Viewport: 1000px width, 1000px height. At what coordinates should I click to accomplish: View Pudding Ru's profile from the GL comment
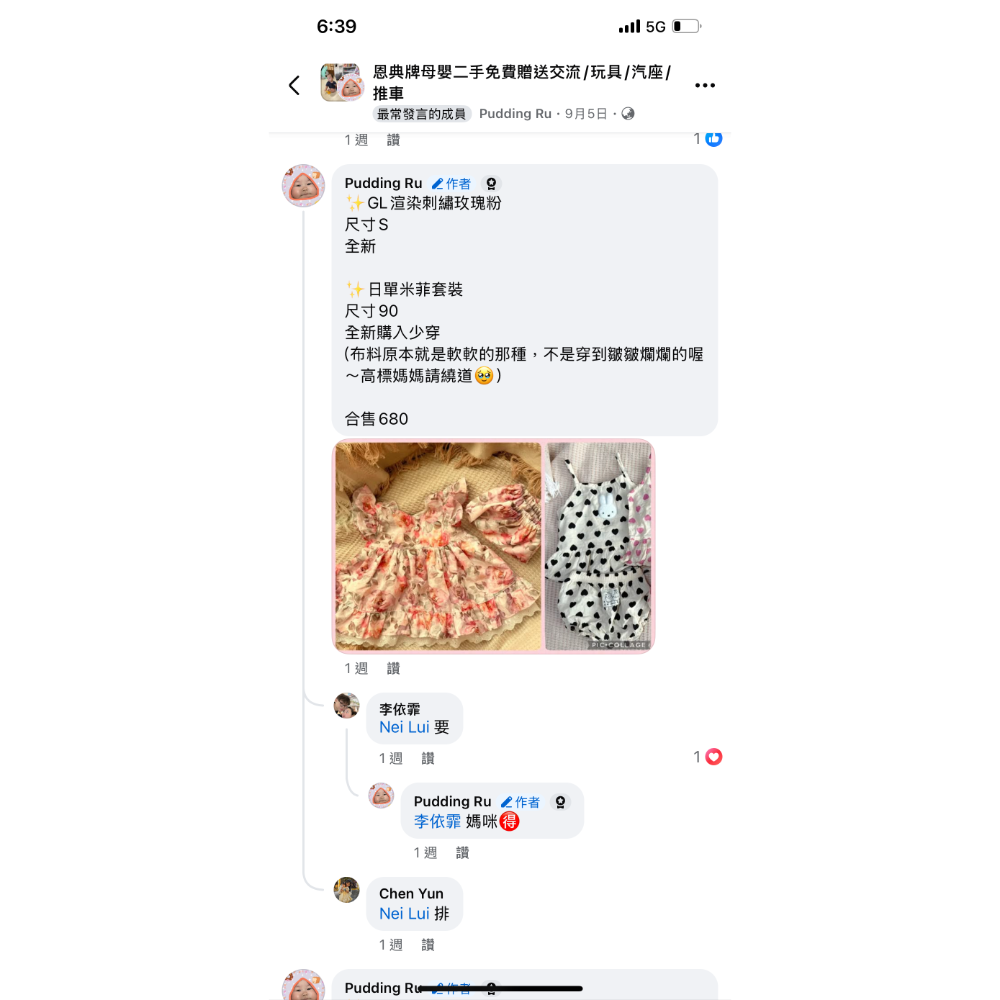point(383,183)
